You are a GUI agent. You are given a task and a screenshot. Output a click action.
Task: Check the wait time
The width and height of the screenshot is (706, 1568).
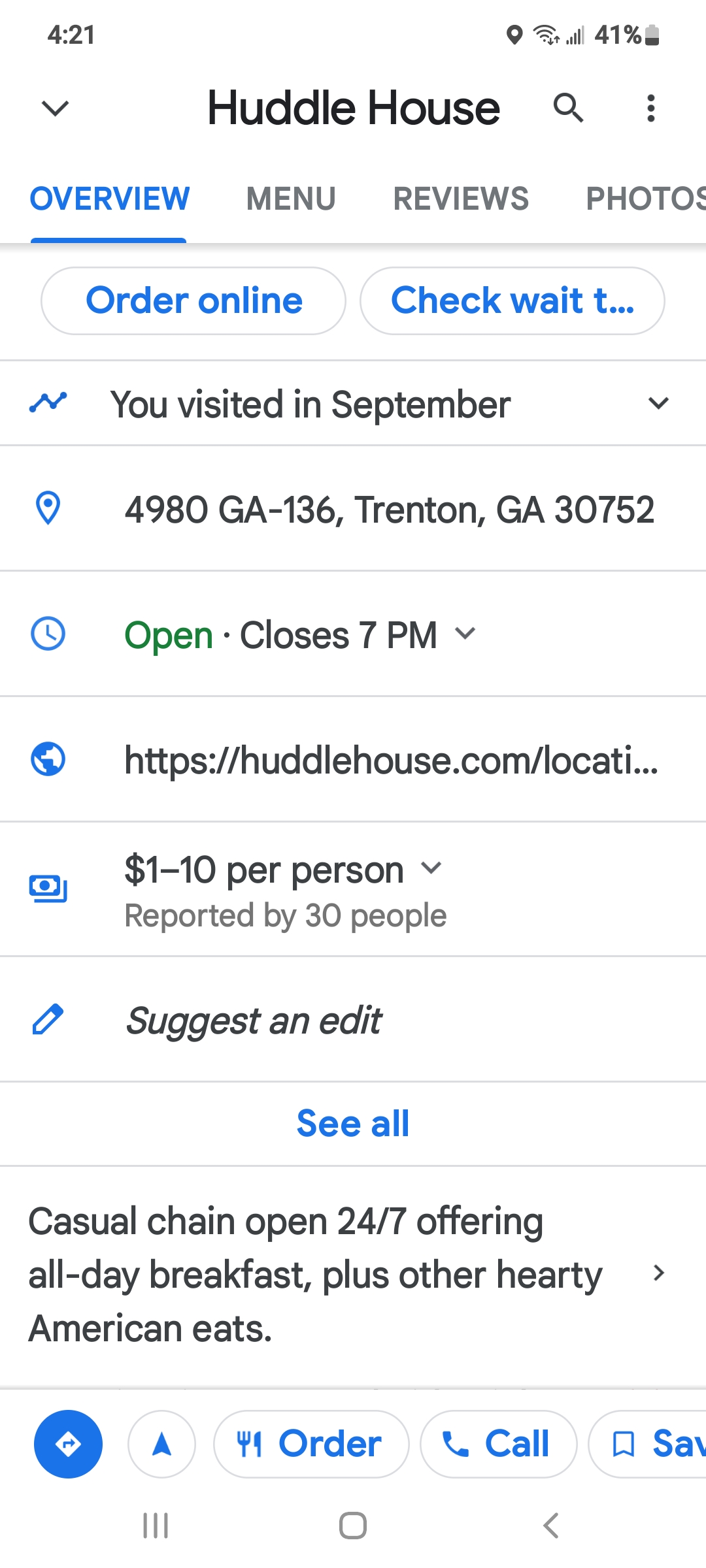(x=512, y=301)
